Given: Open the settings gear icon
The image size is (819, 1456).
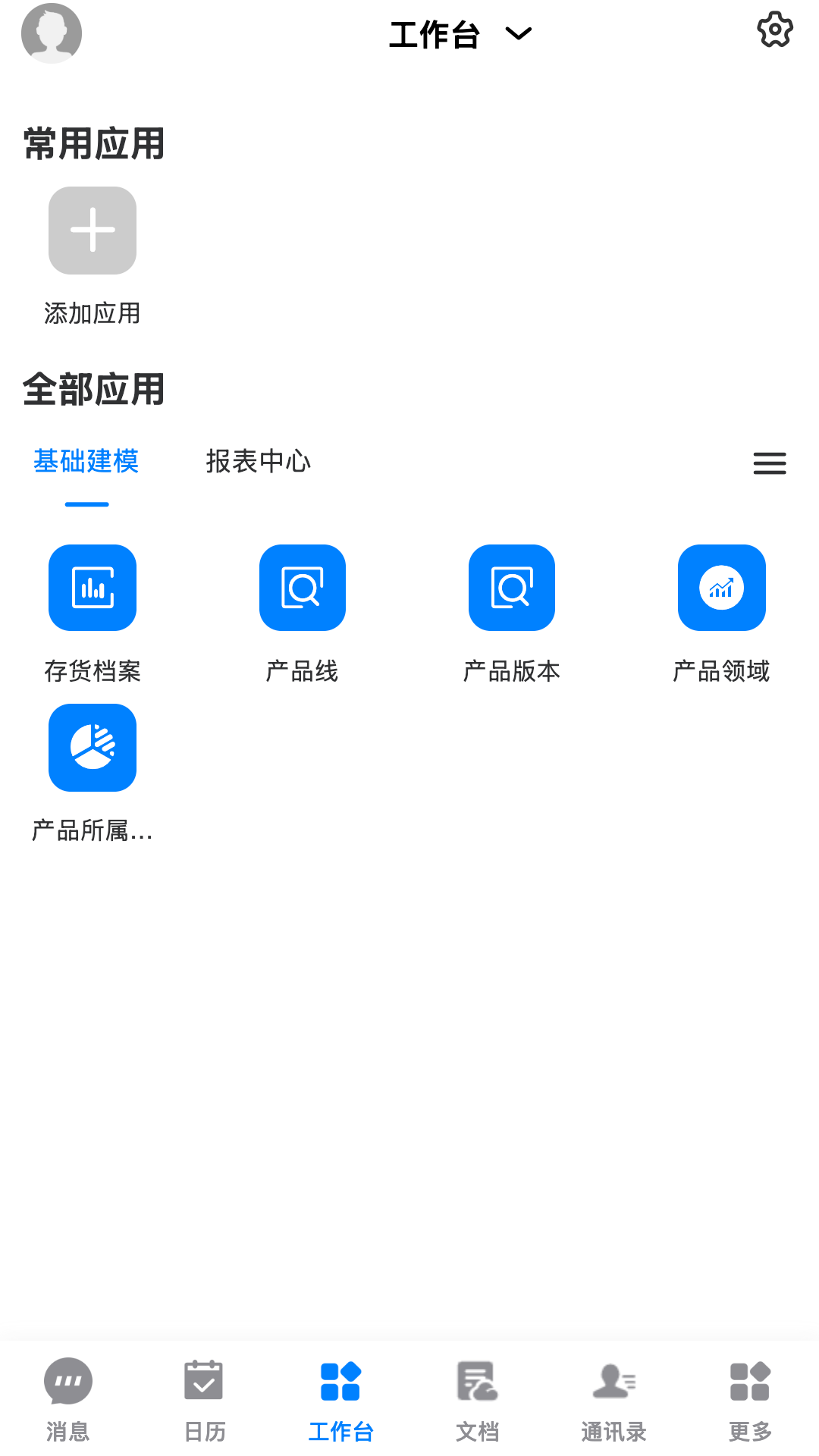Looking at the screenshot, I should pos(774,30).
